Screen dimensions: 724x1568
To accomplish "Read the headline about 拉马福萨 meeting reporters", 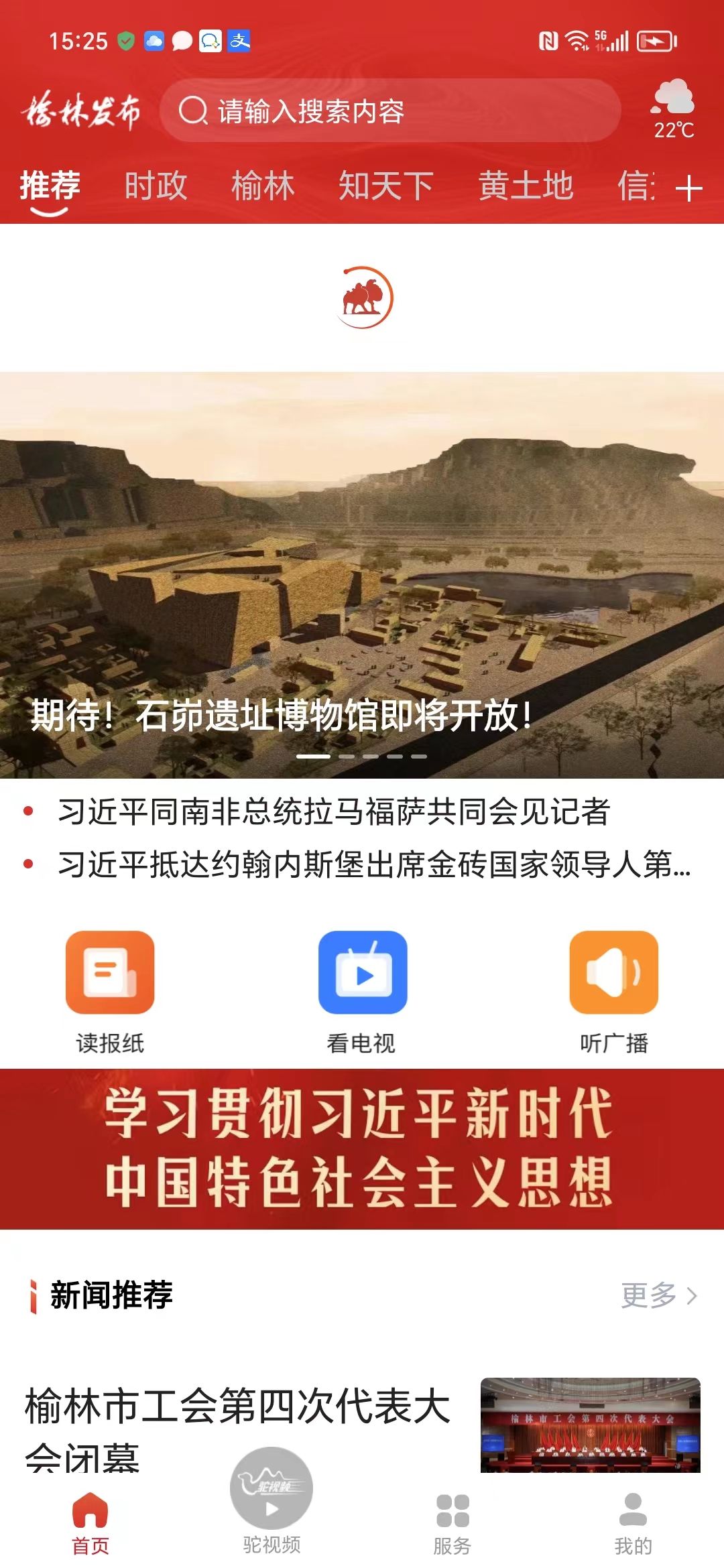I will [334, 811].
